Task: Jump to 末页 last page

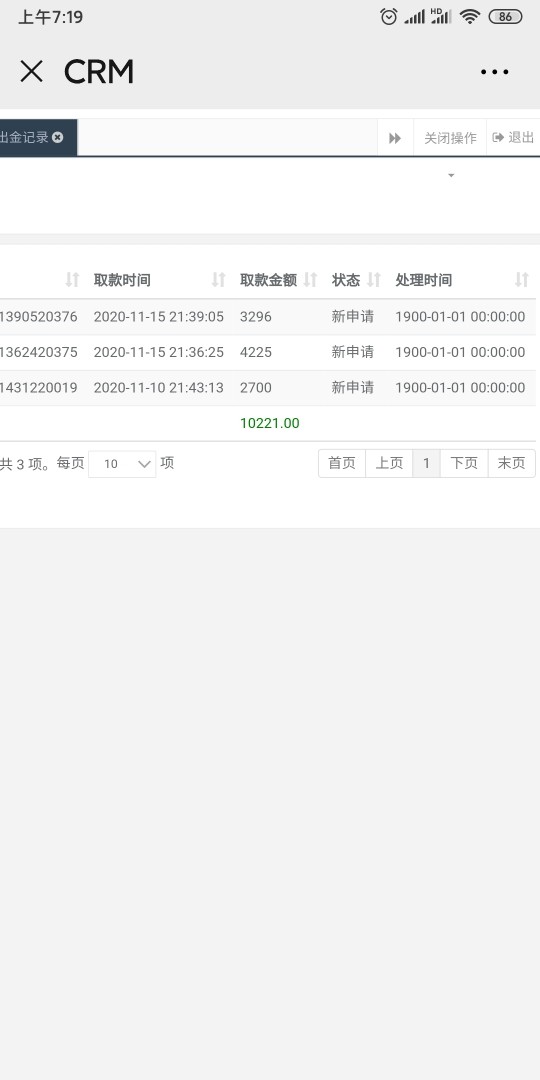Action: 511,464
